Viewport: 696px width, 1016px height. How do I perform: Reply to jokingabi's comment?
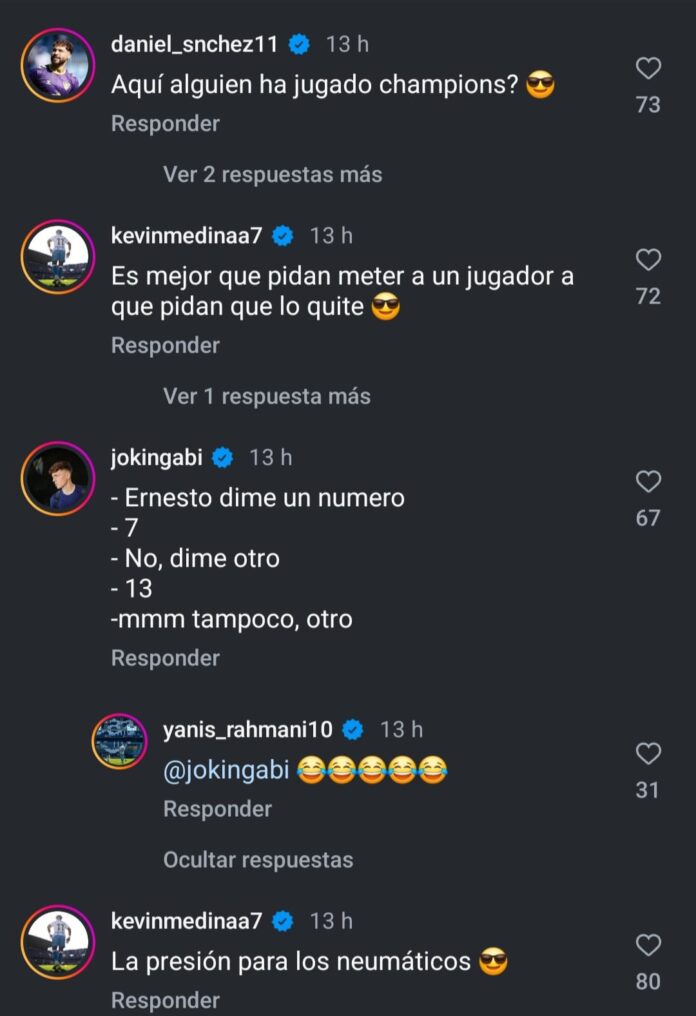[x=165, y=658]
